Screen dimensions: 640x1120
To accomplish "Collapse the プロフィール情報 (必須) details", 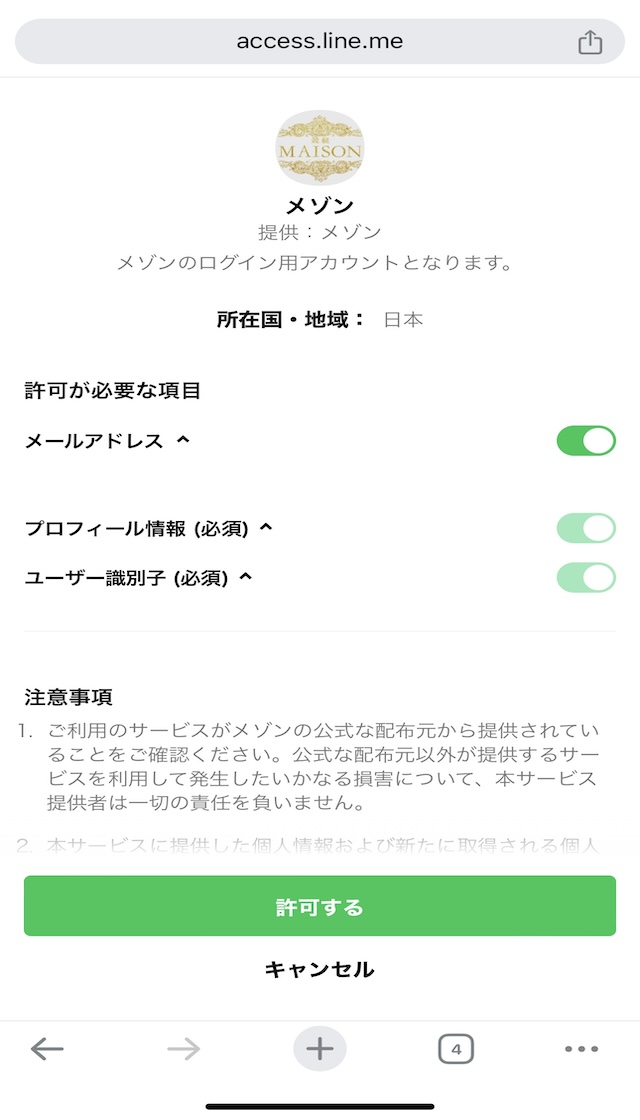I will pos(266,528).
